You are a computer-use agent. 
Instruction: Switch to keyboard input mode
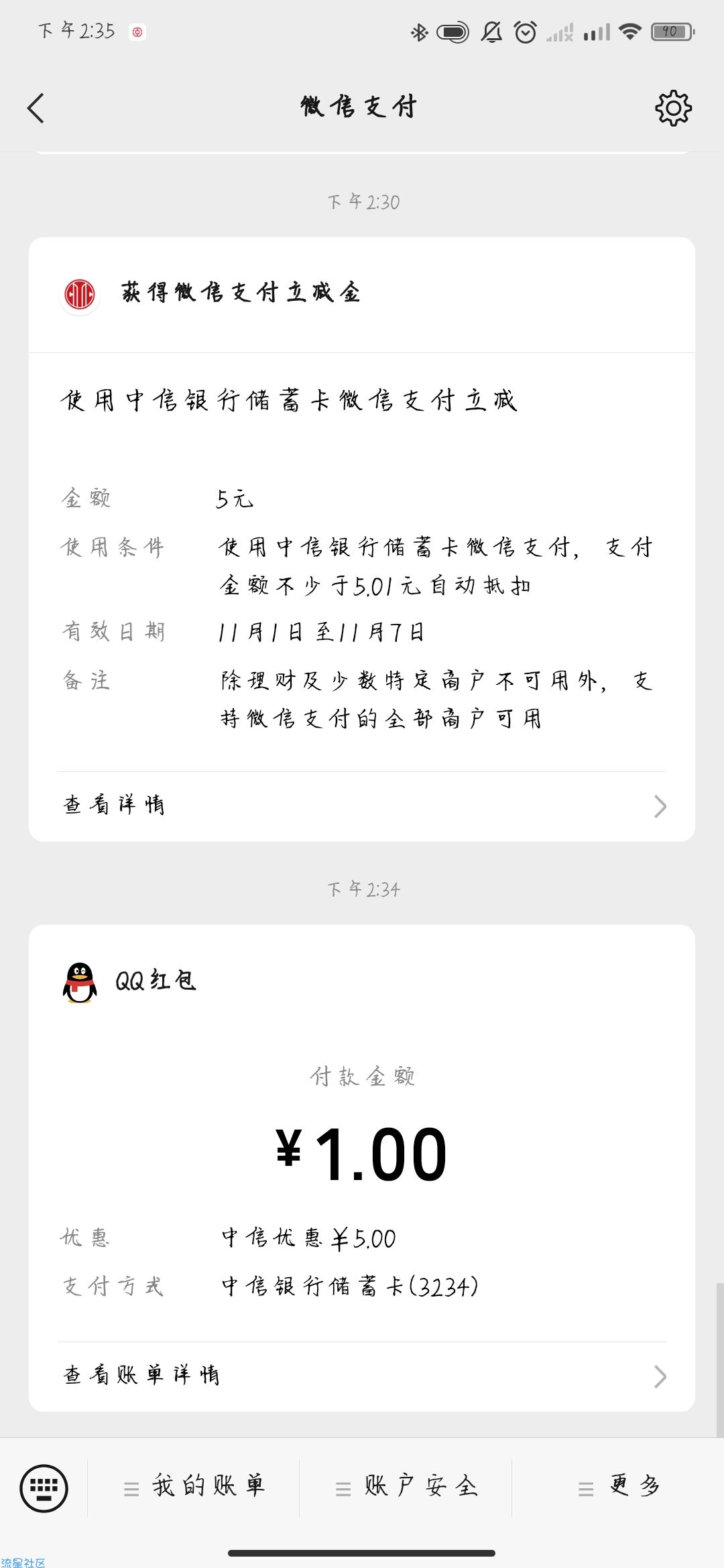(44, 1488)
